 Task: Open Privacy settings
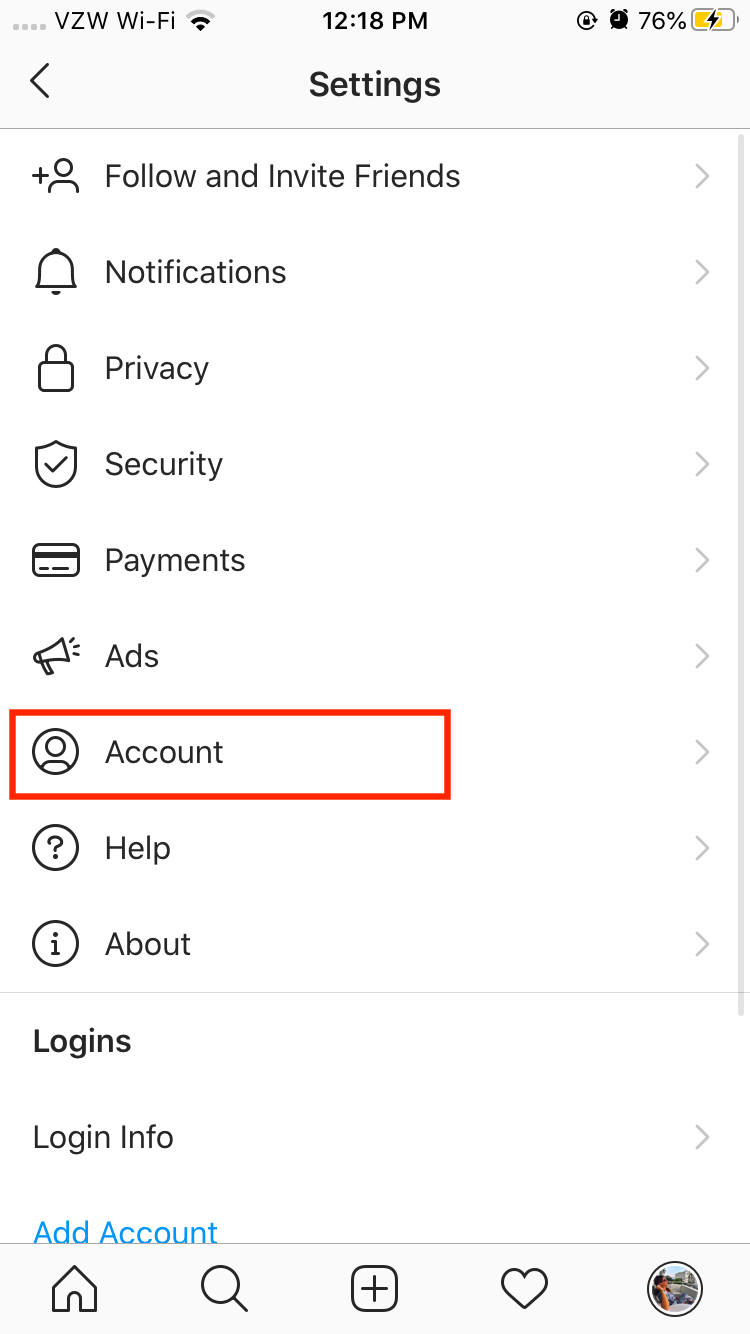(375, 368)
